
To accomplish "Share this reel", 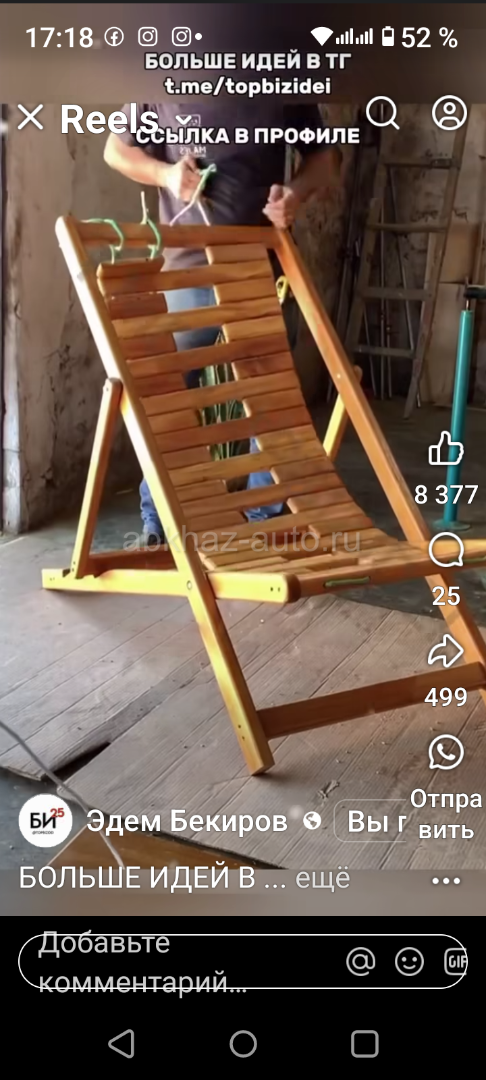I will tap(445, 651).
